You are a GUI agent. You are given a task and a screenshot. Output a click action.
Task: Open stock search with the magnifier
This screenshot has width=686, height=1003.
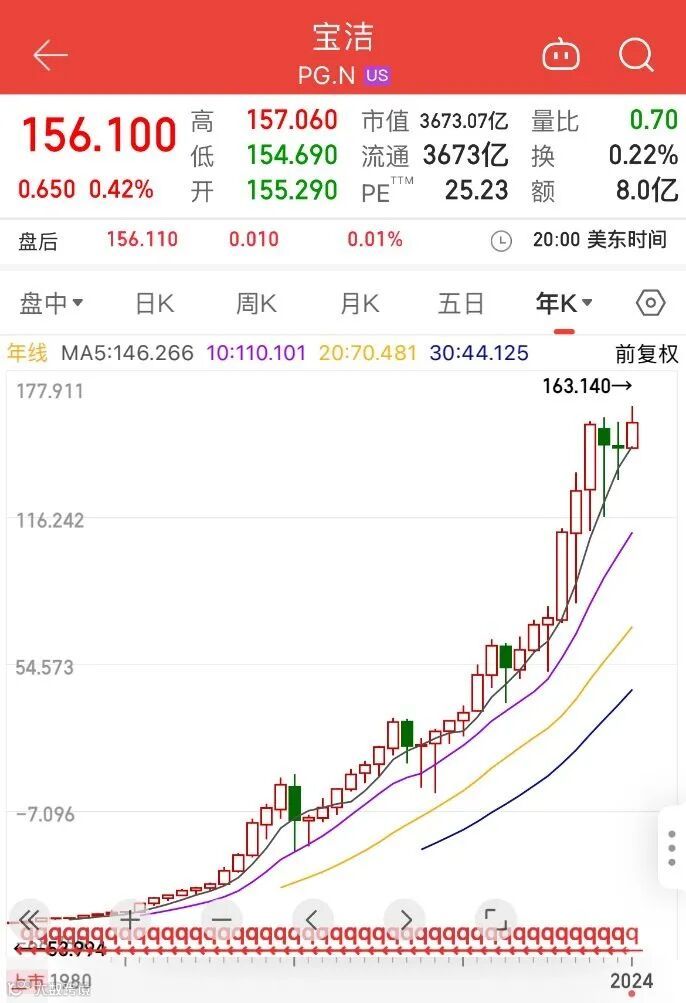636,55
